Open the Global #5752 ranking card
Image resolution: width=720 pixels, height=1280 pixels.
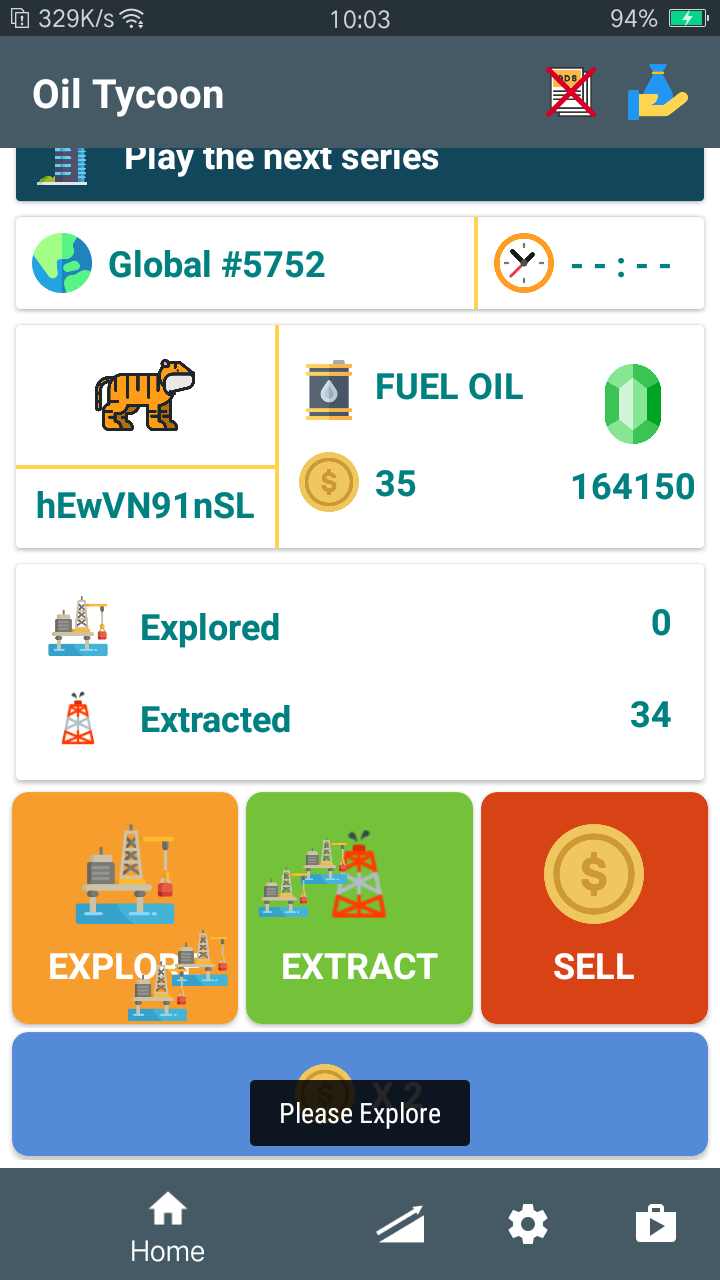pyautogui.click(x=245, y=264)
